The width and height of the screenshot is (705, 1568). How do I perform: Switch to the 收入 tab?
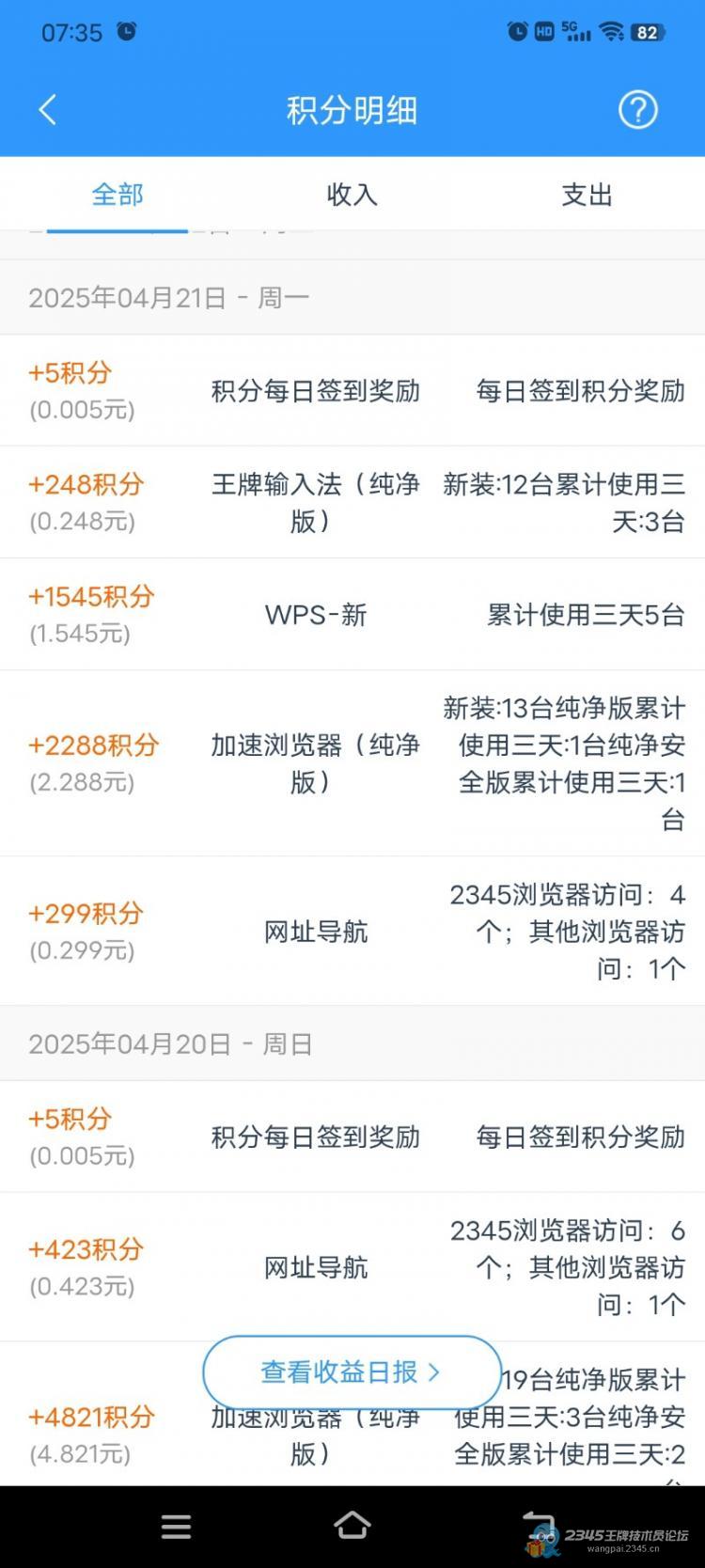tap(352, 195)
